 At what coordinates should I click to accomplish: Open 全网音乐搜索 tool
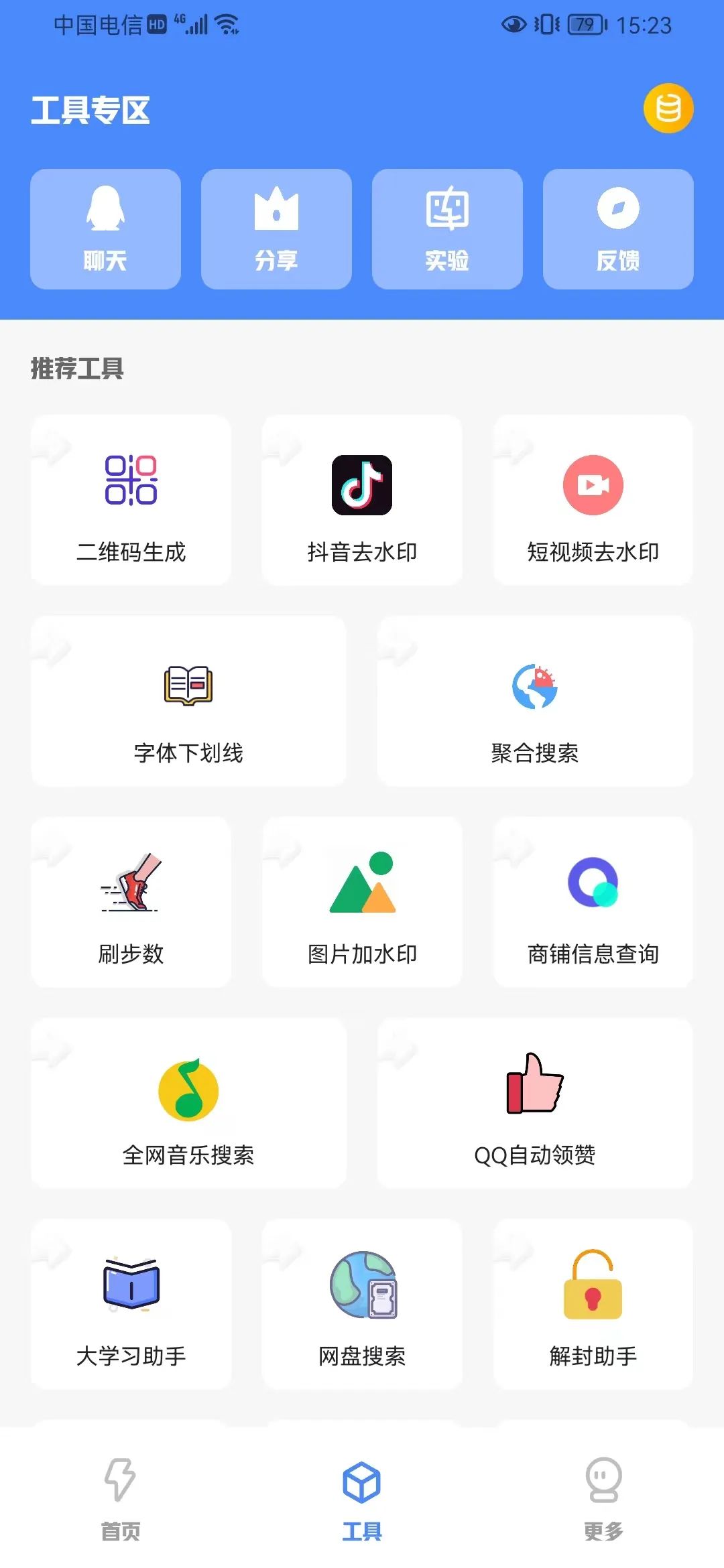point(188,1104)
